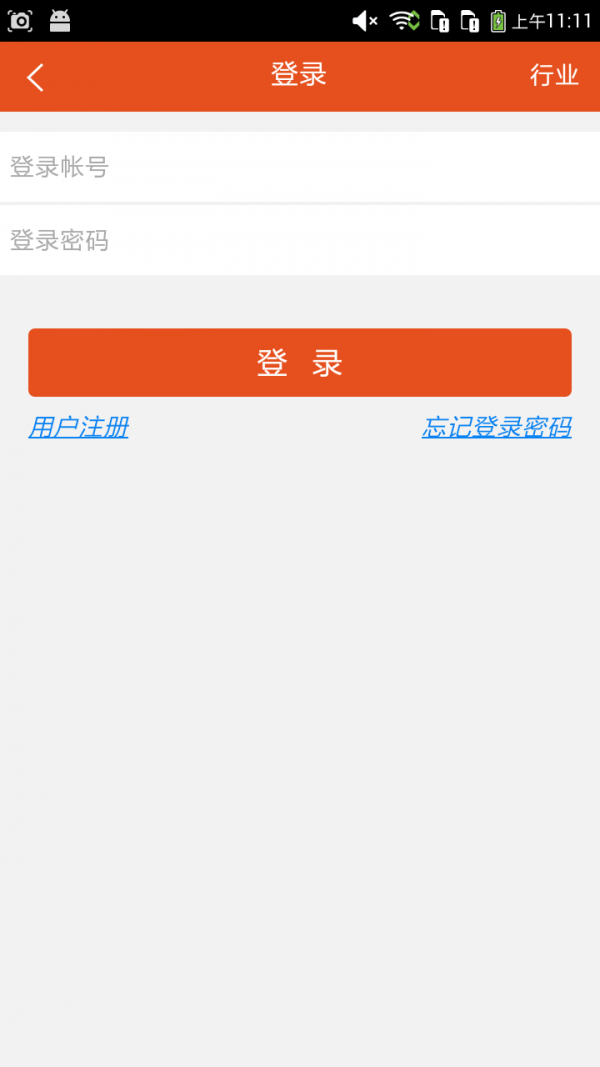
Task: Open the 忘记登录密码 link
Action: 496,428
